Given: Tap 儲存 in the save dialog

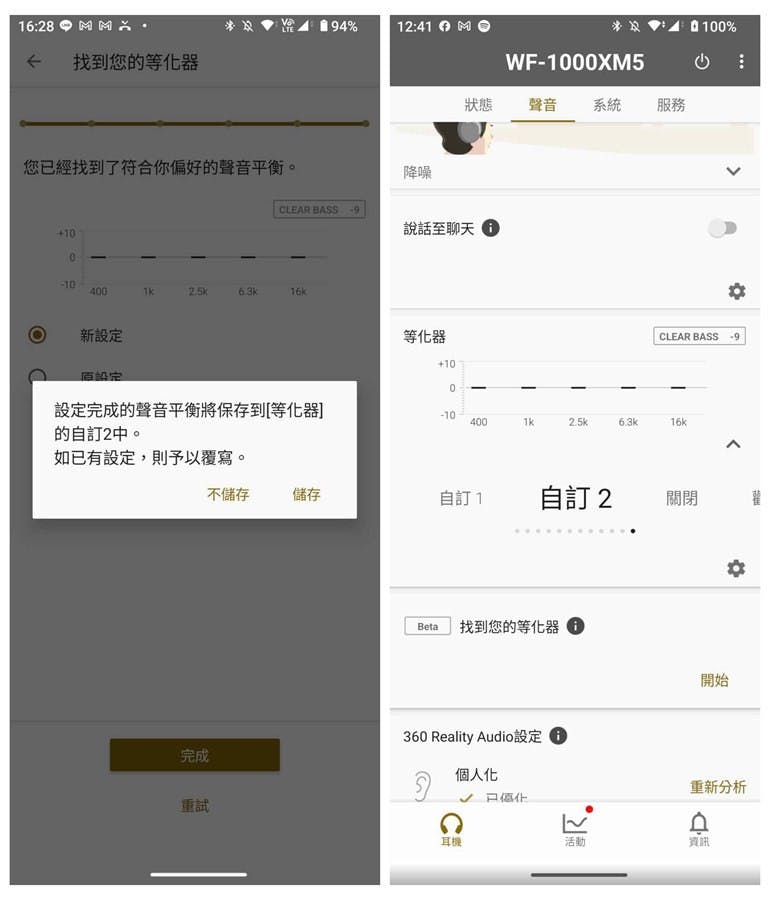Looking at the screenshot, I should pyautogui.click(x=306, y=494).
